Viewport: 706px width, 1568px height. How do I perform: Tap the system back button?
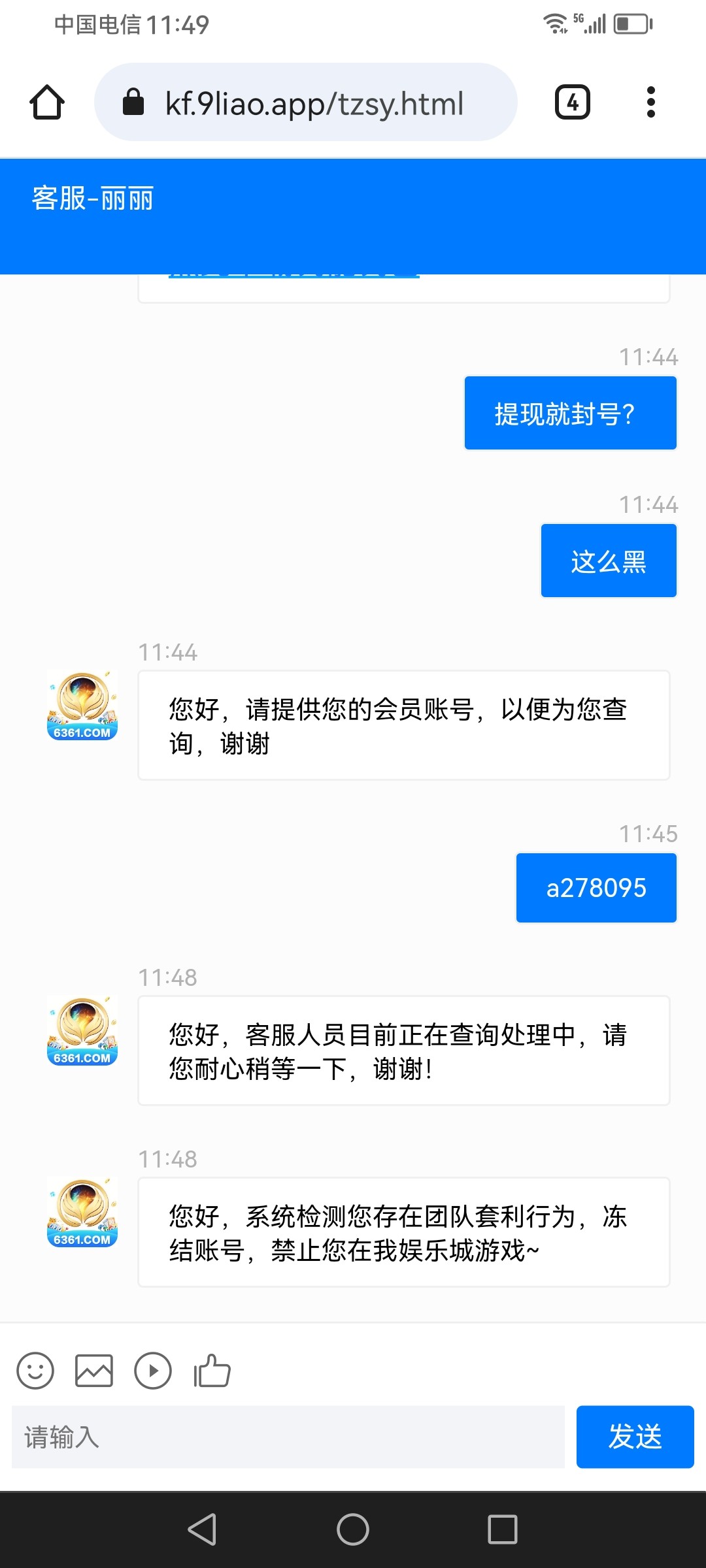203,1529
